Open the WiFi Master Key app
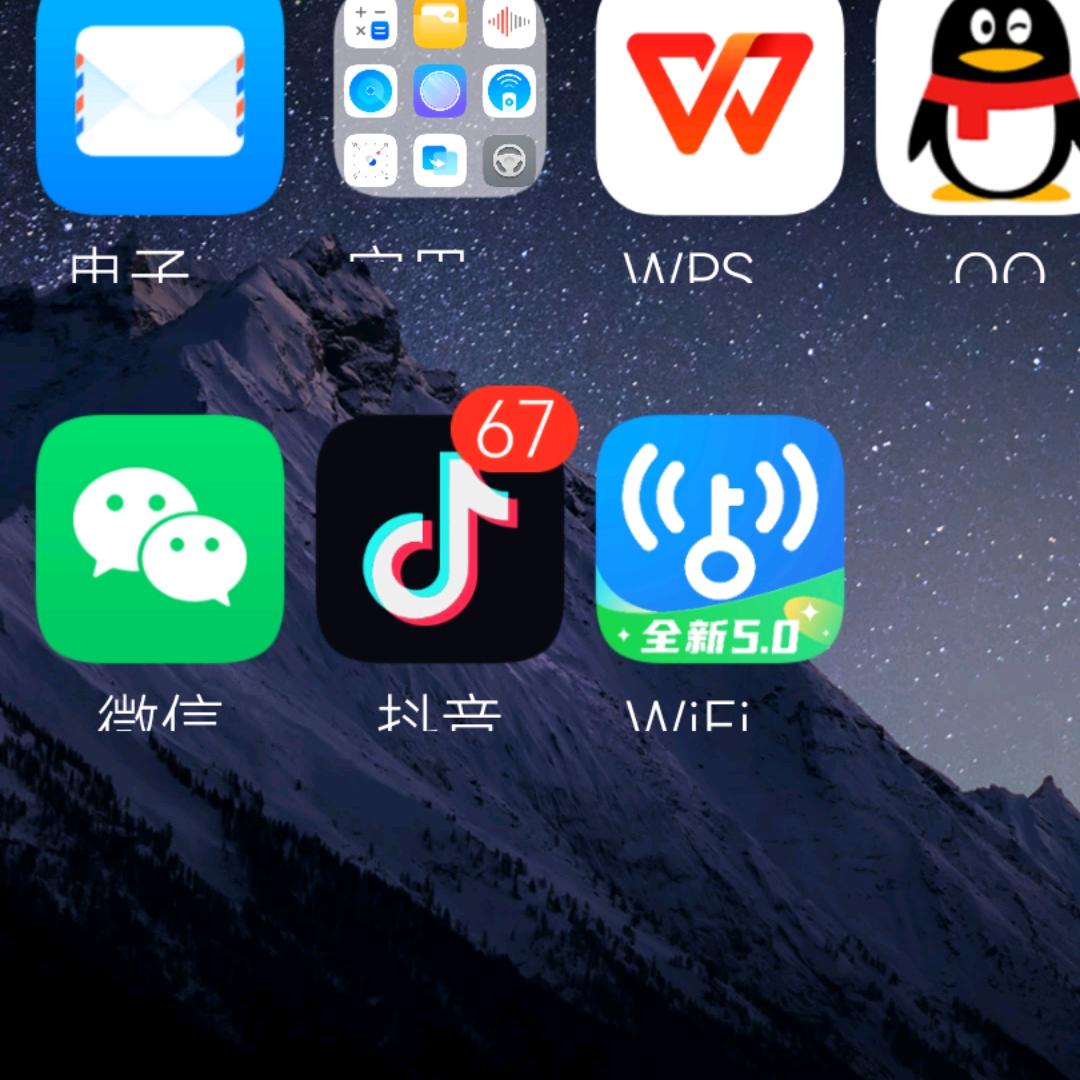This screenshot has height=1080, width=1080. [x=720, y=540]
